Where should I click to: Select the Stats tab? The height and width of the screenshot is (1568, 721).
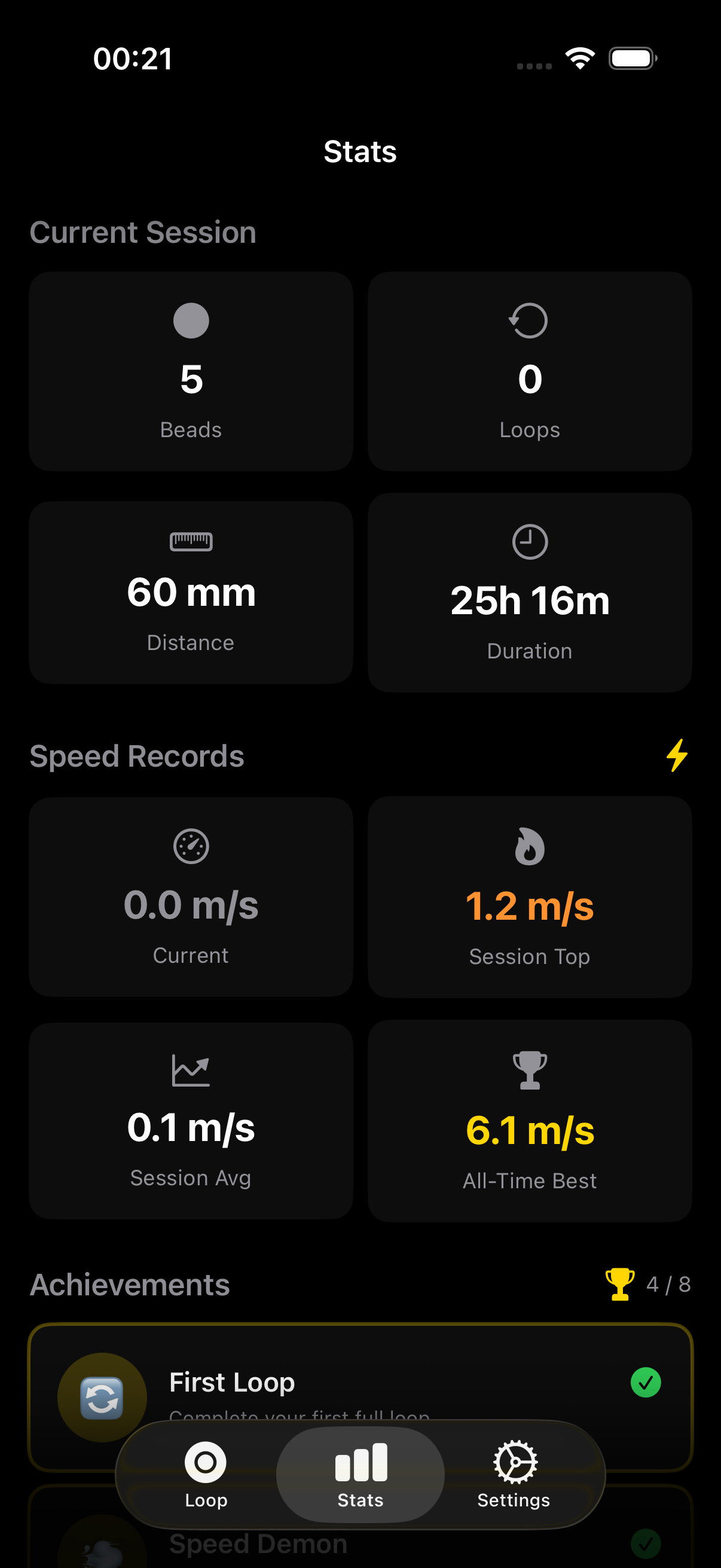[x=360, y=1474]
